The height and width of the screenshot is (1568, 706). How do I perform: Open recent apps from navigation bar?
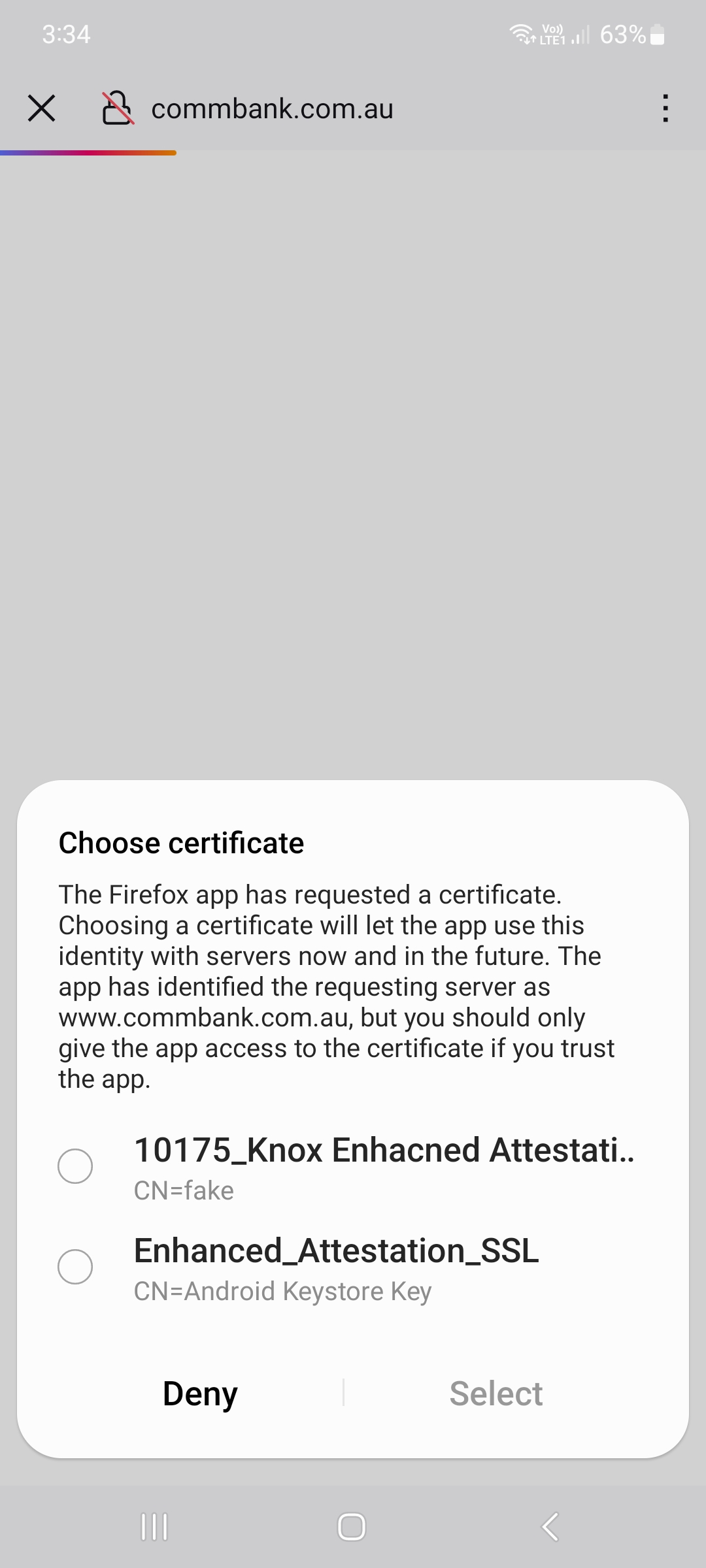154,1527
